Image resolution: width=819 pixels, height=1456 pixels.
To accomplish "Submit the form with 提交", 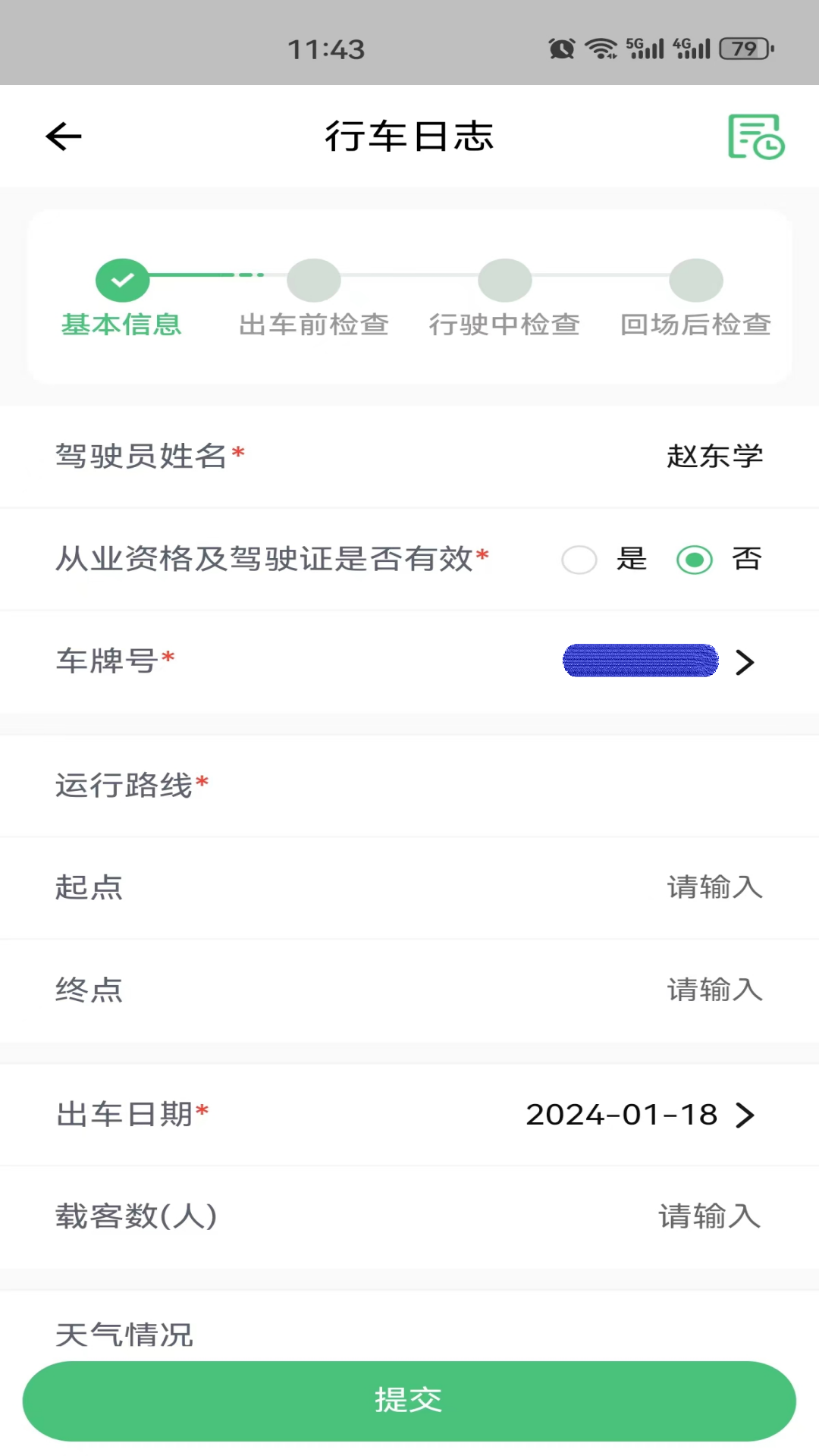I will 409,1400.
